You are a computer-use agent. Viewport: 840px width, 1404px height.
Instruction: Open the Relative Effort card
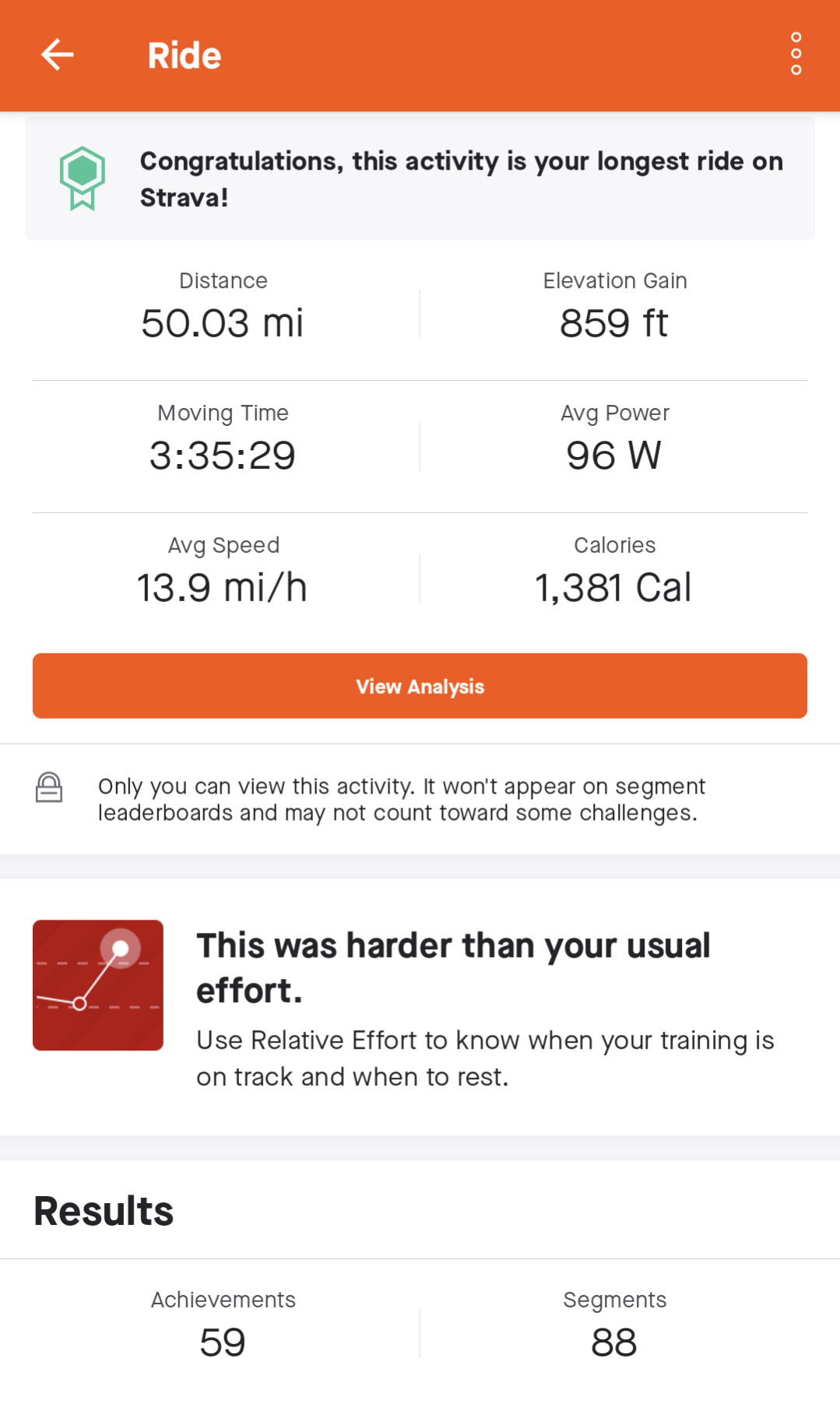tap(420, 1007)
